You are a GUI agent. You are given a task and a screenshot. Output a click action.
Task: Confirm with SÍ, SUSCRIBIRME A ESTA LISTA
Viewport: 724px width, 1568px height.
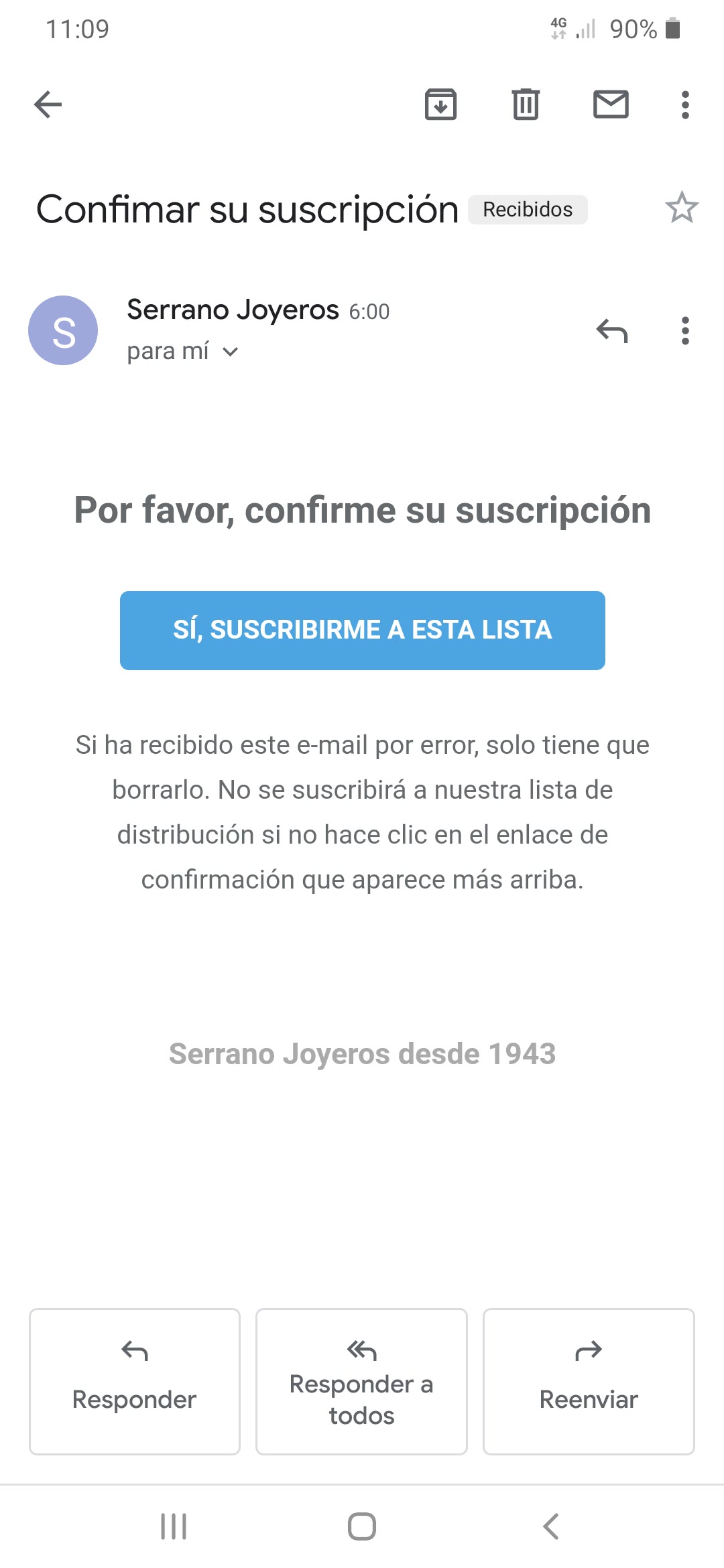pyautogui.click(x=363, y=631)
